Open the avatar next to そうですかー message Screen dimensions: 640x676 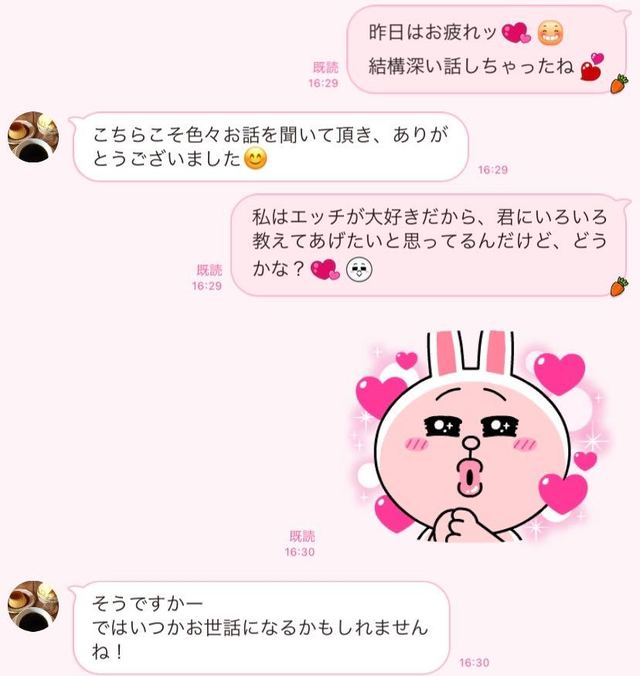pos(33,606)
